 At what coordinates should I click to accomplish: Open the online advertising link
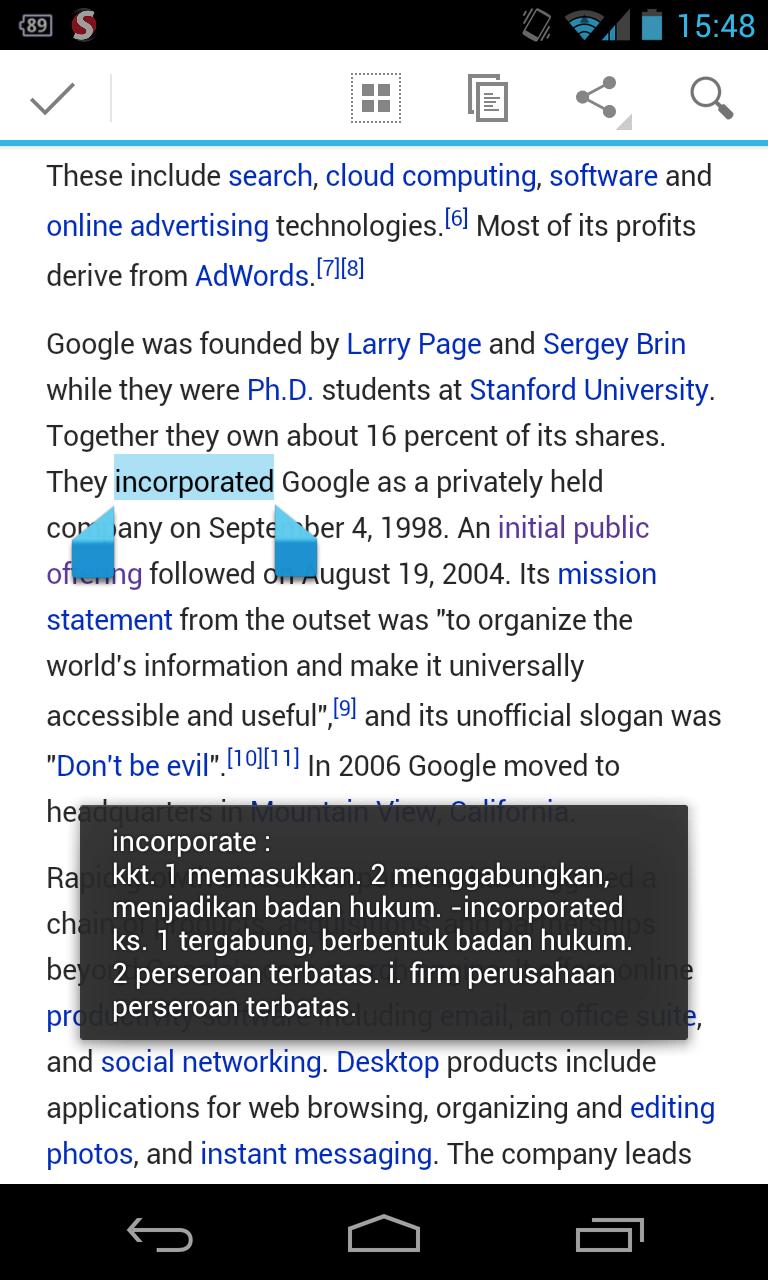(x=157, y=226)
